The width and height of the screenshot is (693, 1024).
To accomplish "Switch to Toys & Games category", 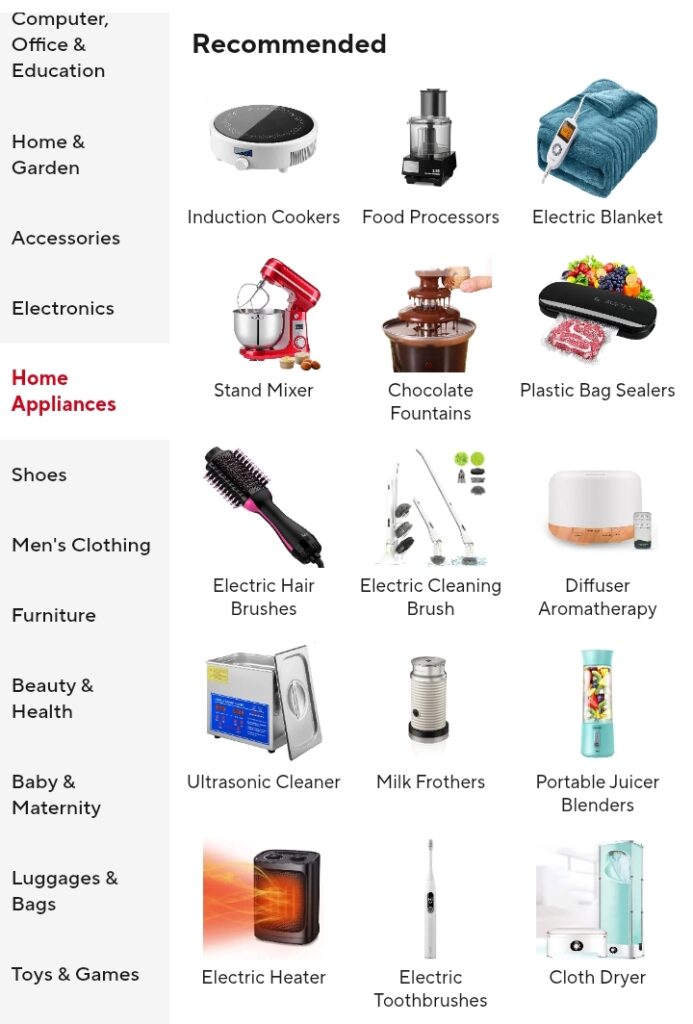I will click(x=75, y=974).
